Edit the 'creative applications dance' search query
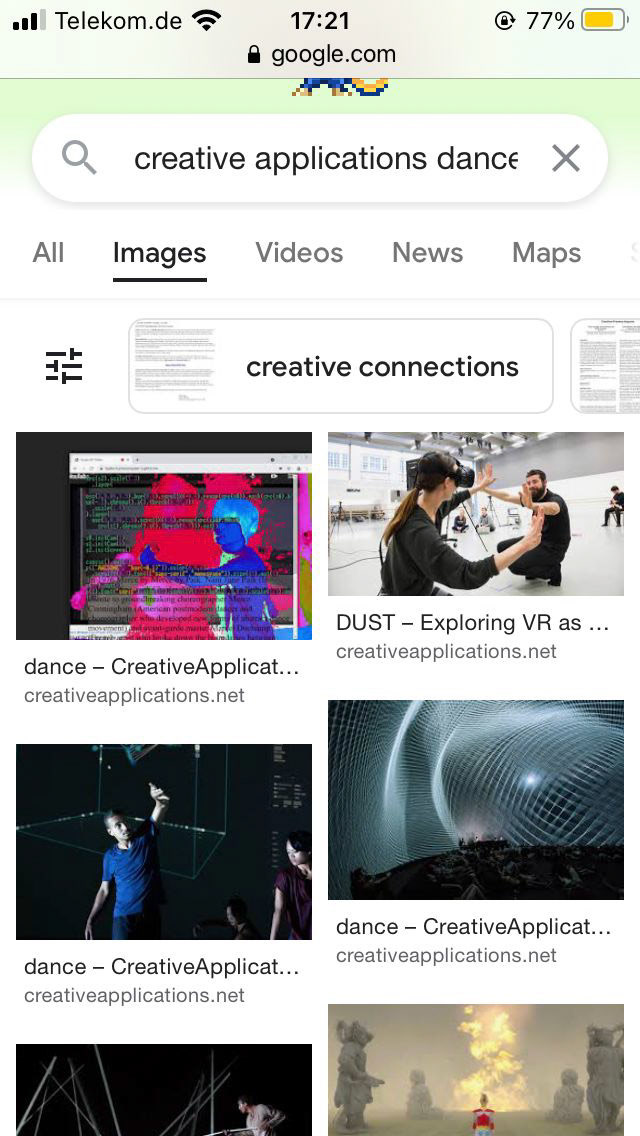Screen dimensions: 640x1136 [x=325, y=158]
